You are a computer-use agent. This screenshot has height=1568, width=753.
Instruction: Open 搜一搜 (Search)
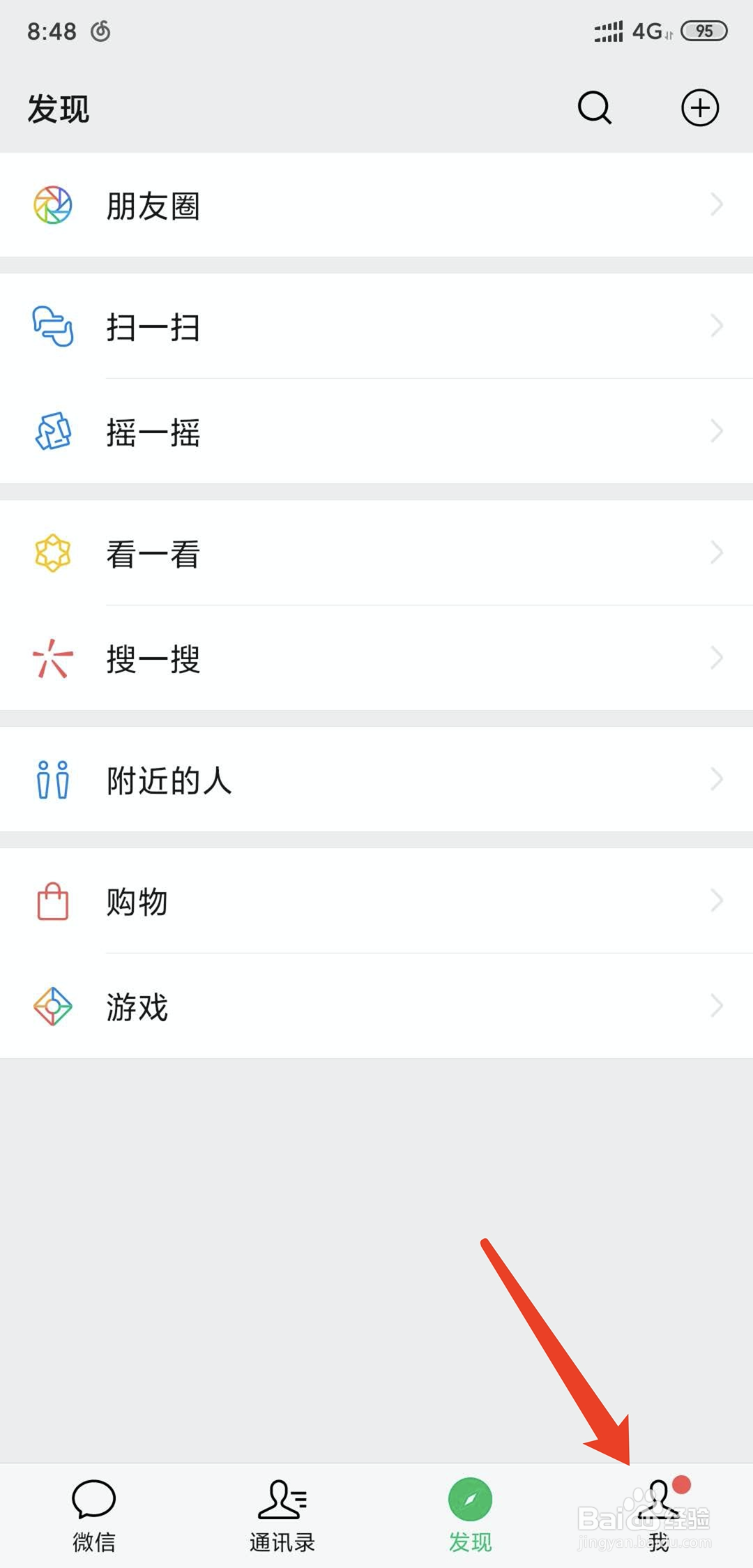click(376, 658)
